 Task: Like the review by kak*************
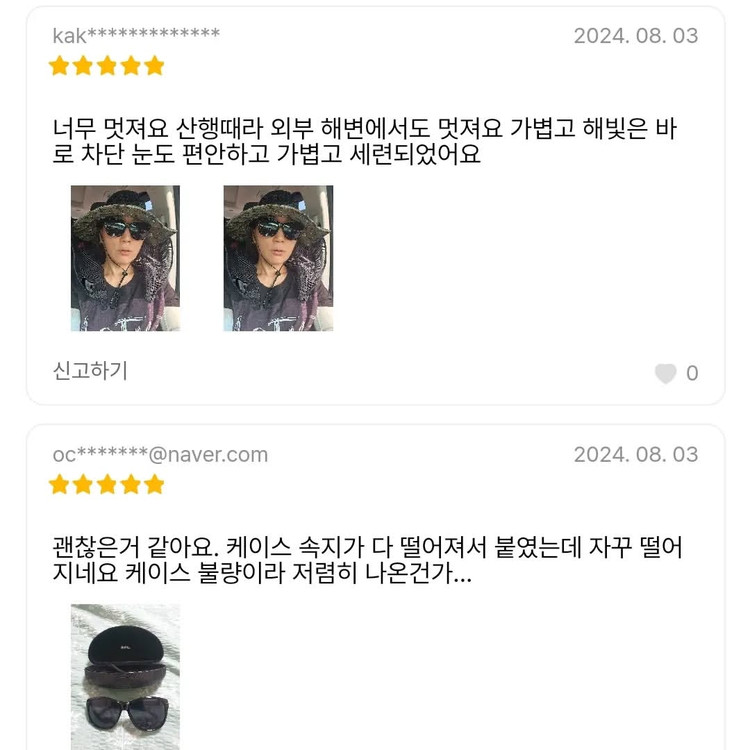click(665, 374)
